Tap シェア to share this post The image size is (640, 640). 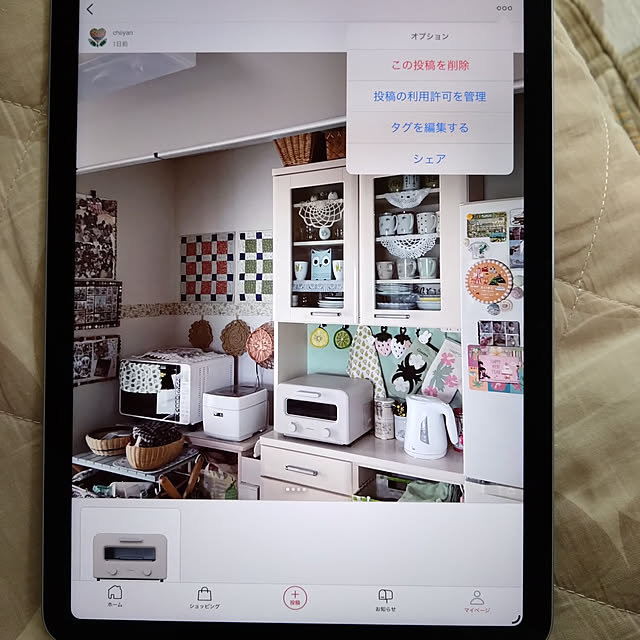430,159
